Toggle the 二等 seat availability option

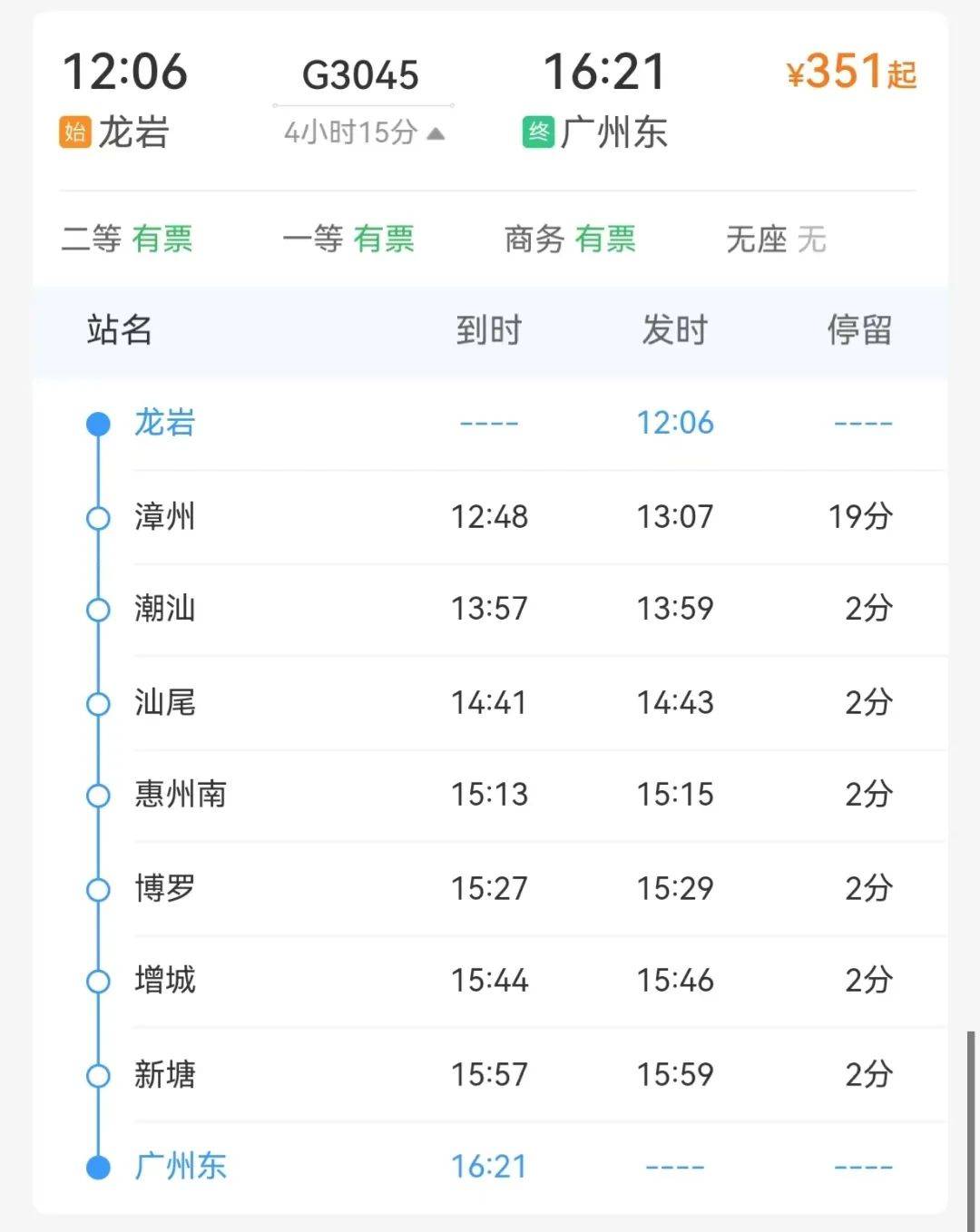[127, 239]
